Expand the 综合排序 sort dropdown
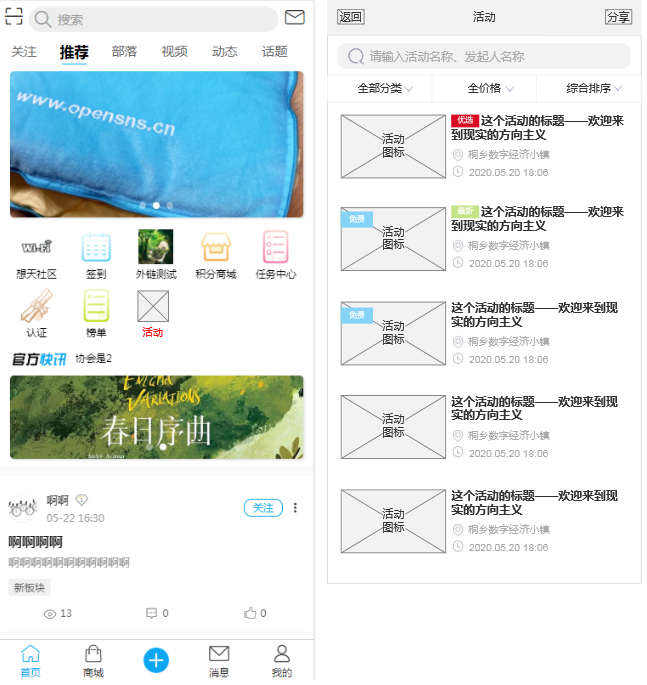The image size is (647, 685). (594, 89)
